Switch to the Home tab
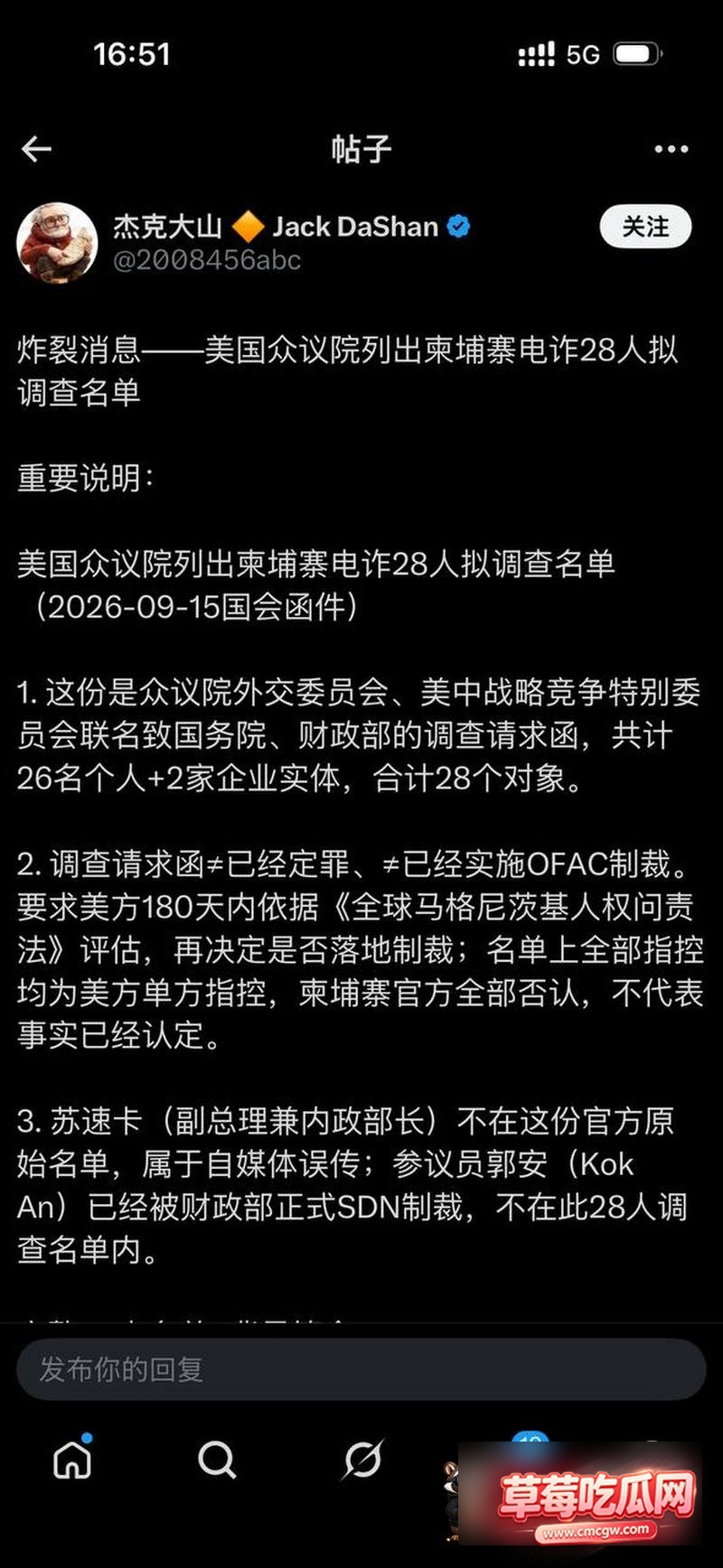The width and height of the screenshot is (723, 1568). point(72,1459)
